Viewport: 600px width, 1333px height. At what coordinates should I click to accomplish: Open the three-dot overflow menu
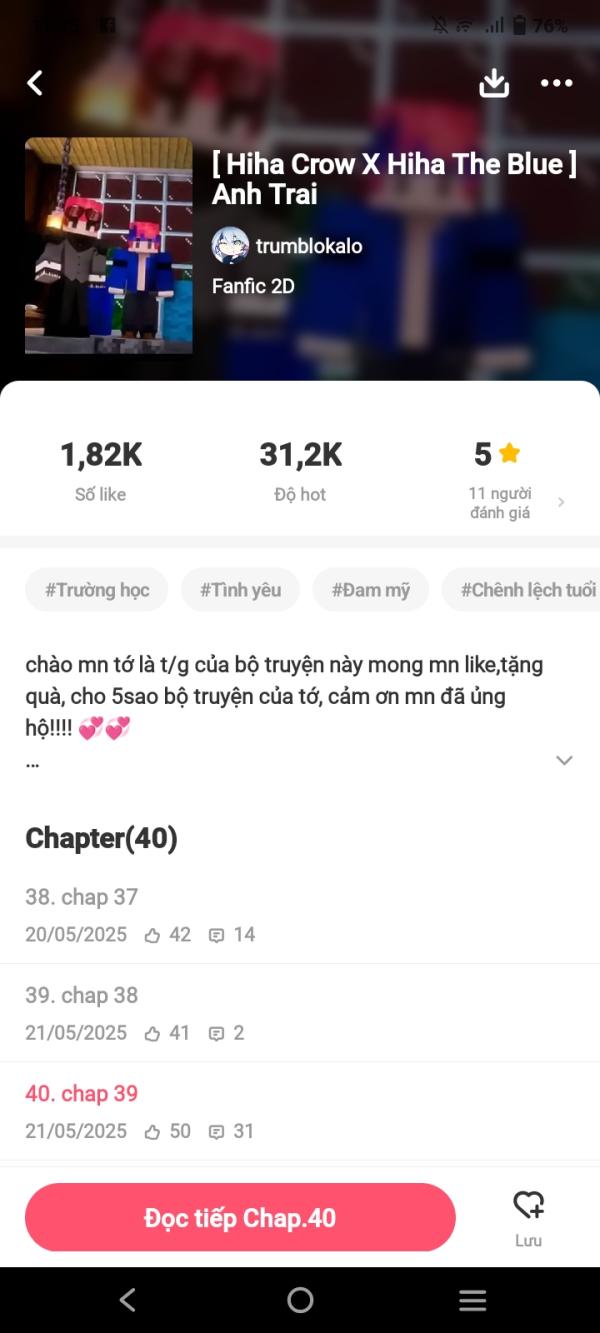tap(556, 83)
